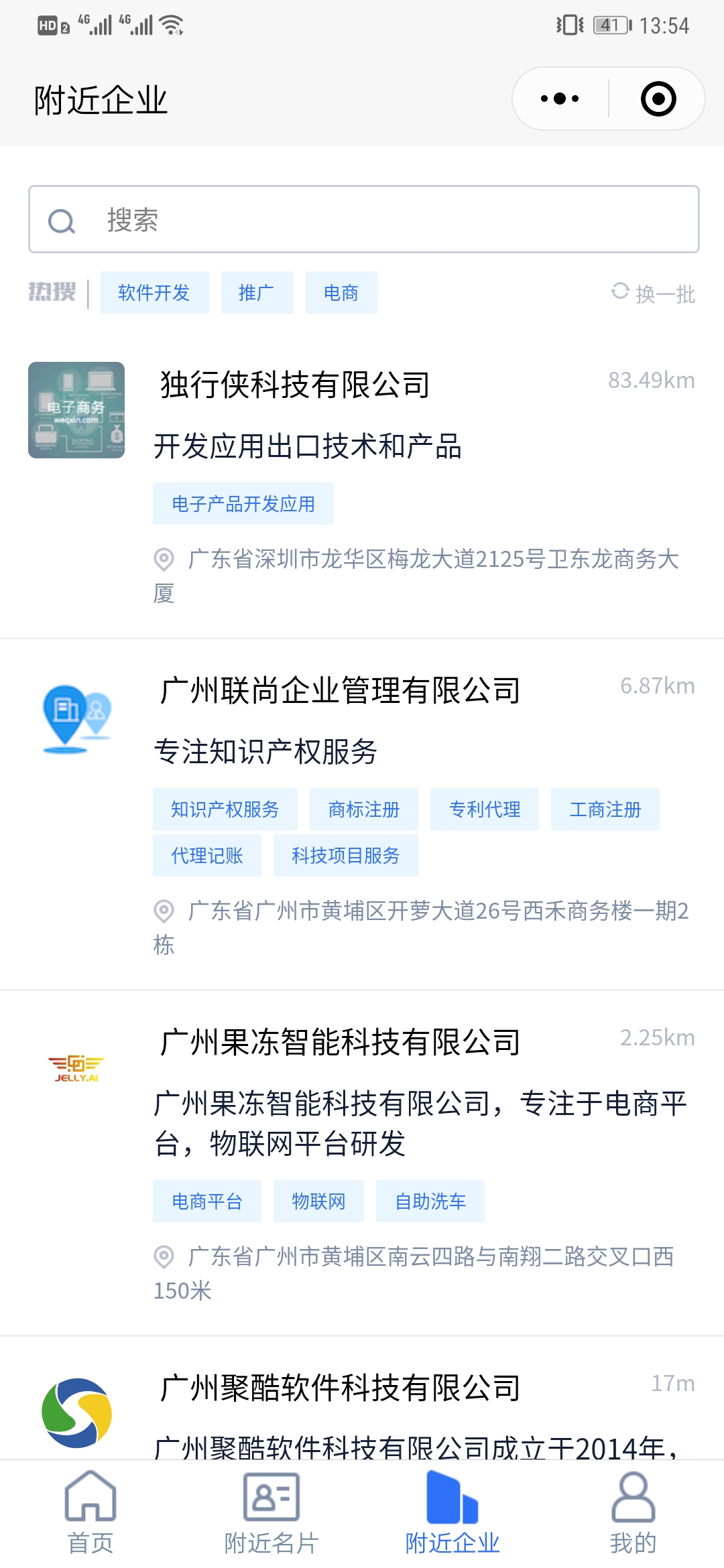Screen dimensions: 724x1568
Task: Open 广州果冻智能科技有限公司 company listing
Action: coord(362,1163)
